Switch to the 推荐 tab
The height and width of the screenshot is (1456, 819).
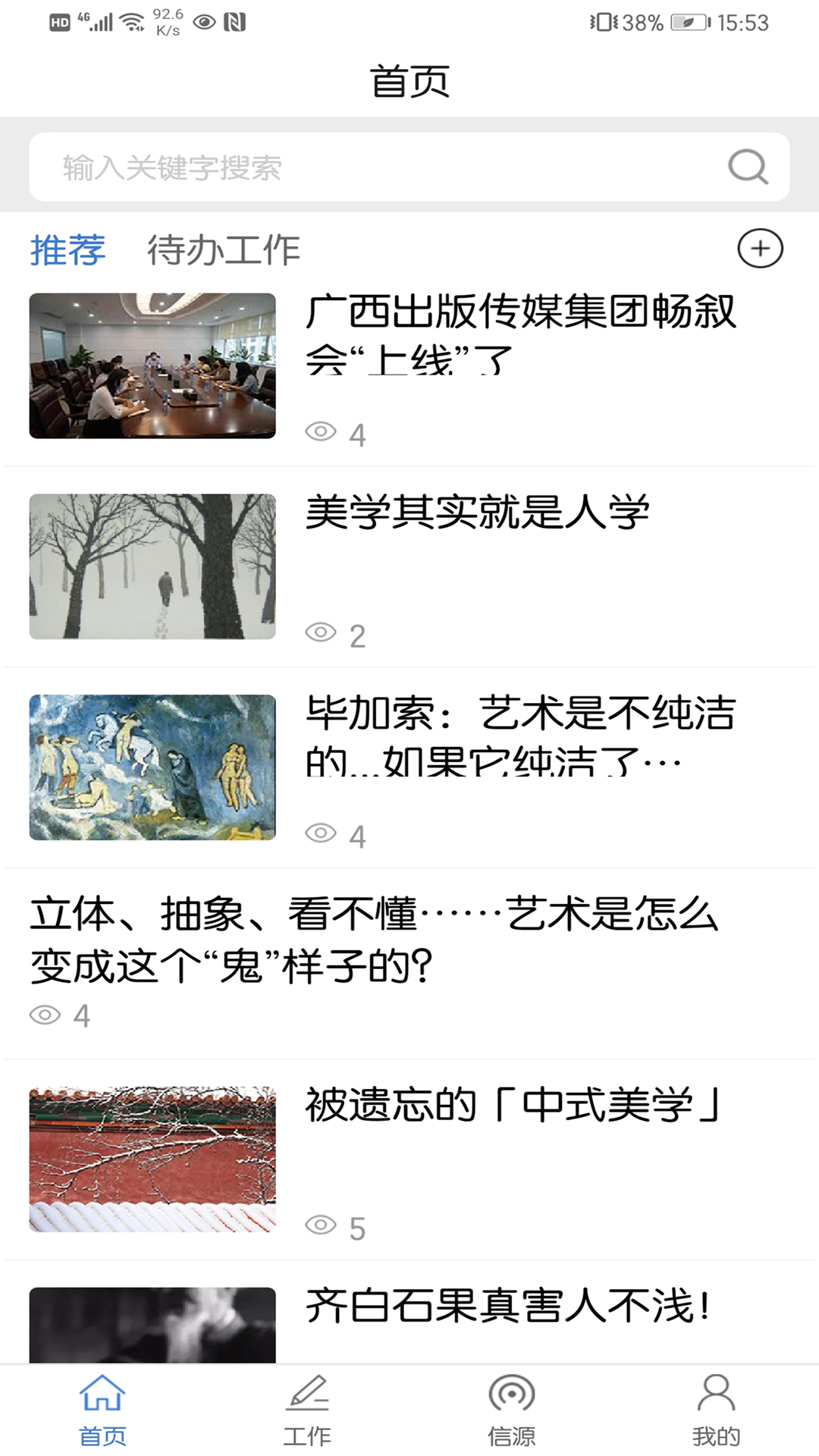click(x=67, y=248)
